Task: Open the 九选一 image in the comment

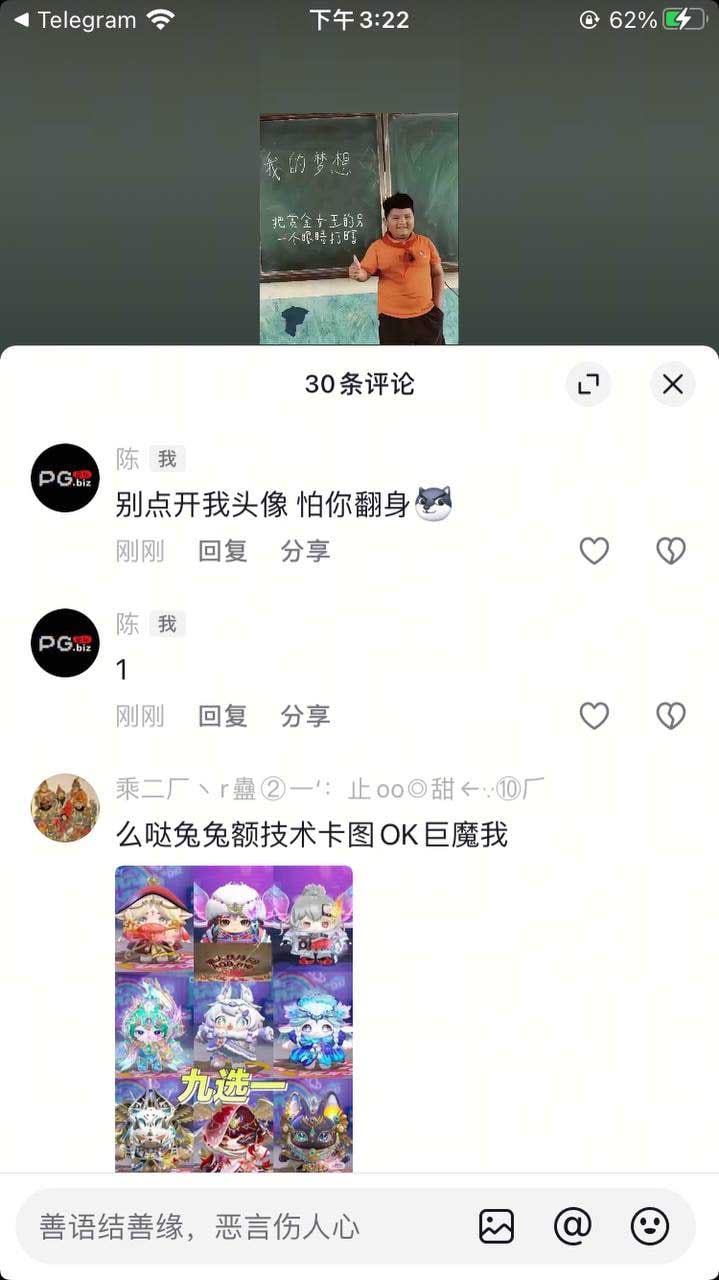Action: coord(234,1018)
